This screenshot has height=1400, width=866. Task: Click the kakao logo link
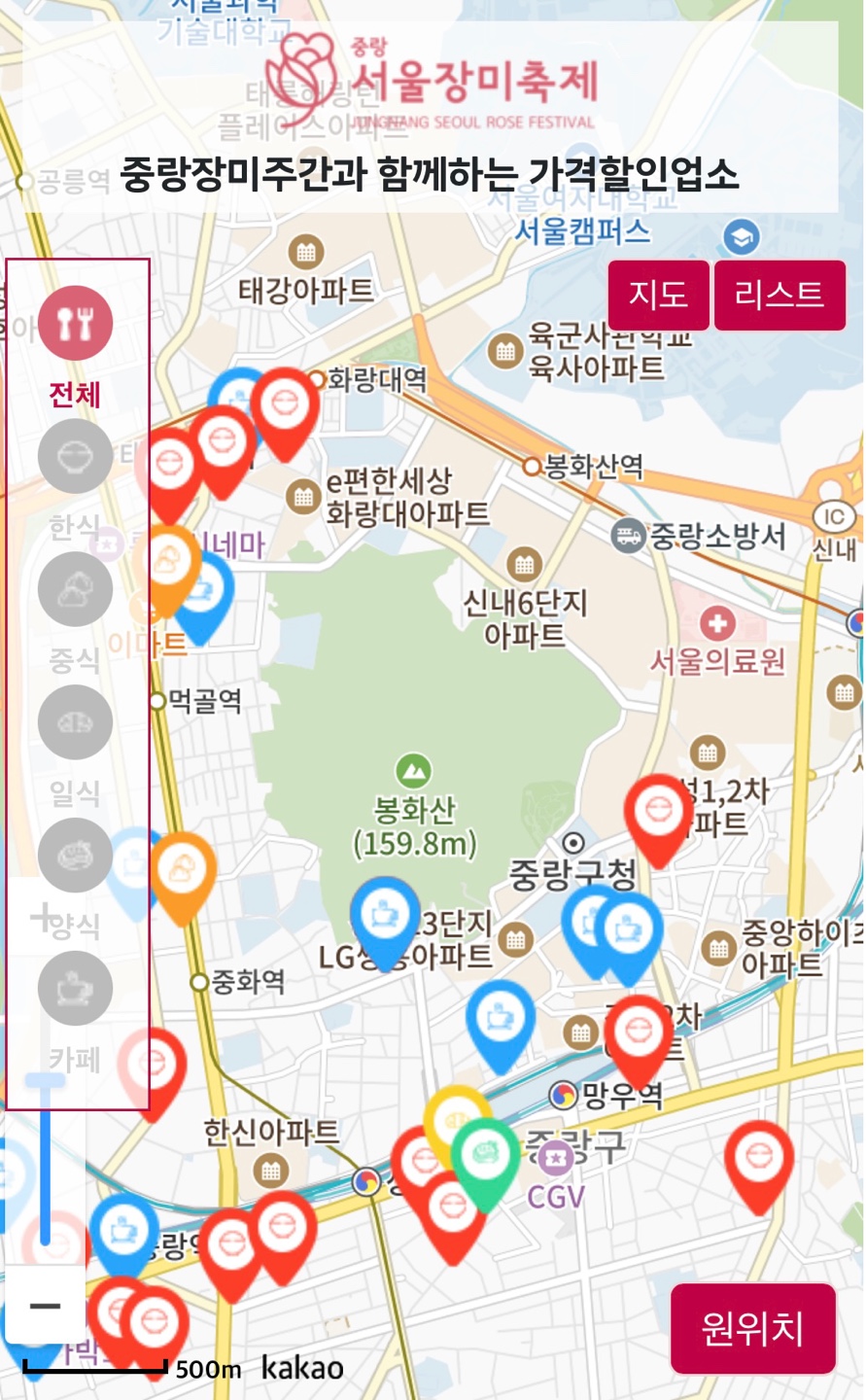[303, 1369]
